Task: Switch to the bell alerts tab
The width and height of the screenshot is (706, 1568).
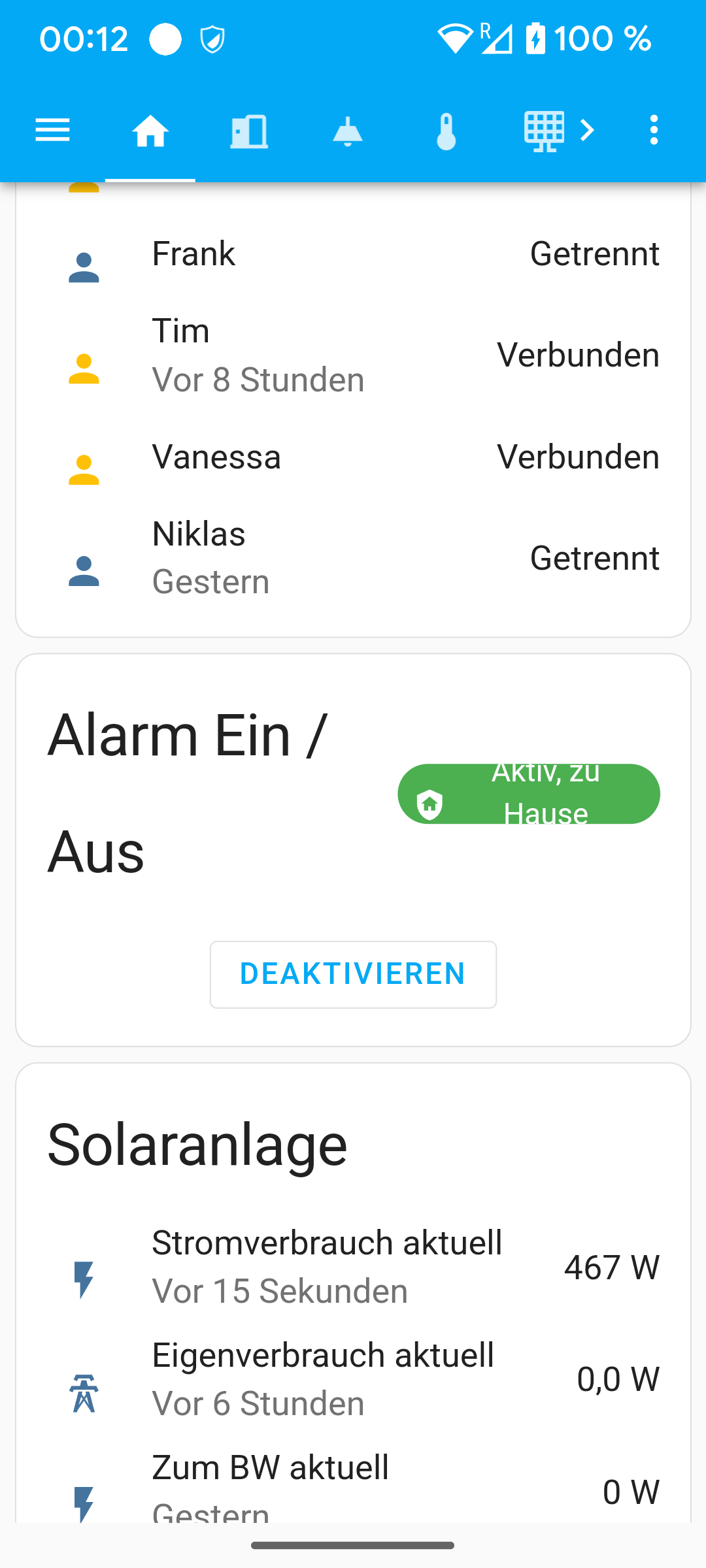Action: [x=348, y=131]
